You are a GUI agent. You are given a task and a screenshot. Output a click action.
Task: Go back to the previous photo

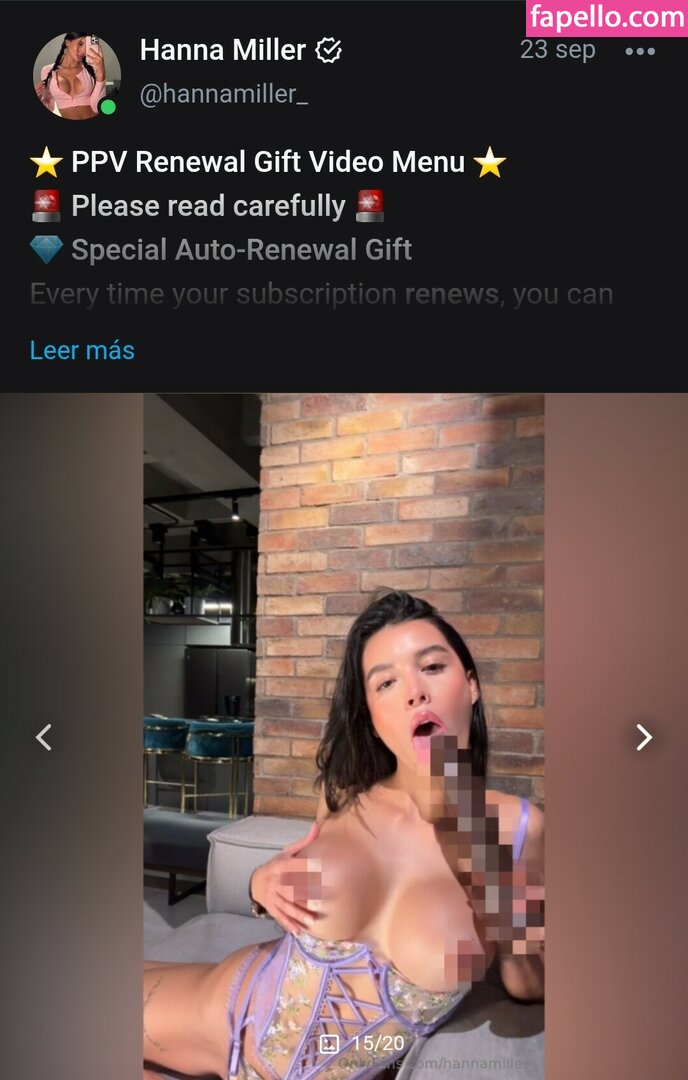click(43, 738)
